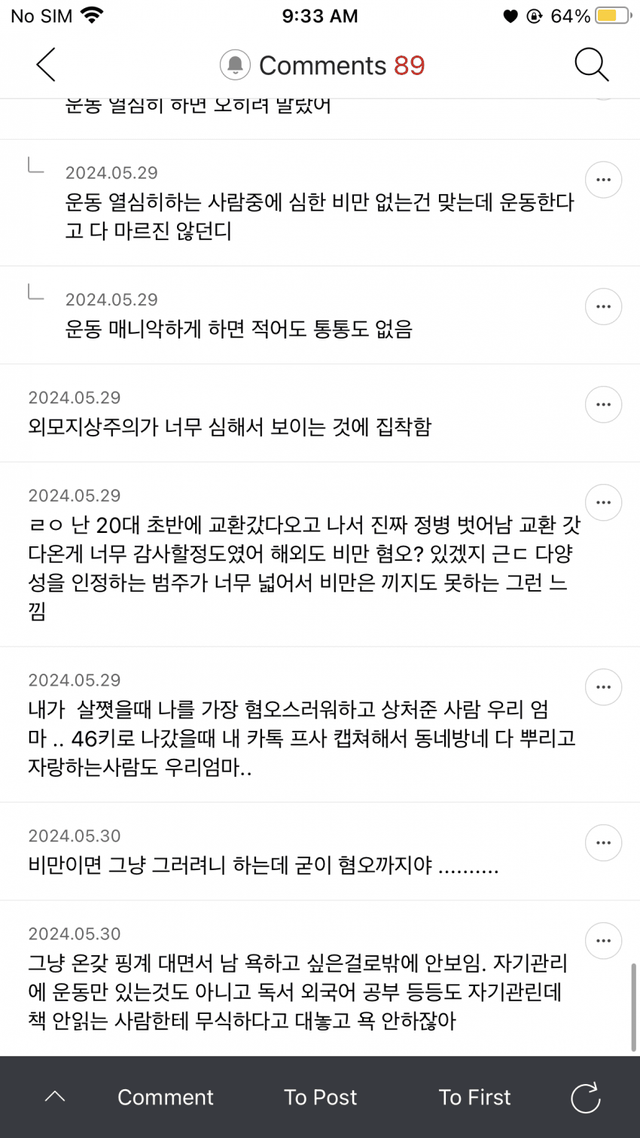
Task: Tap the comment notification bell icon
Action: point(235,65)
